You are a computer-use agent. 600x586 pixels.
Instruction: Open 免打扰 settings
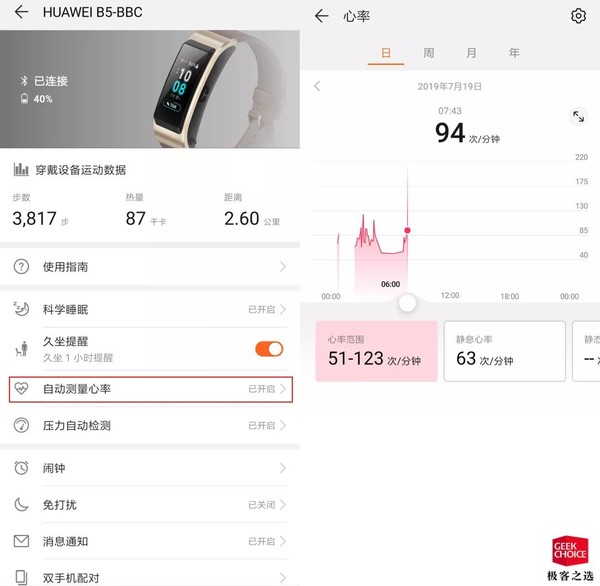tap(150, 505)
